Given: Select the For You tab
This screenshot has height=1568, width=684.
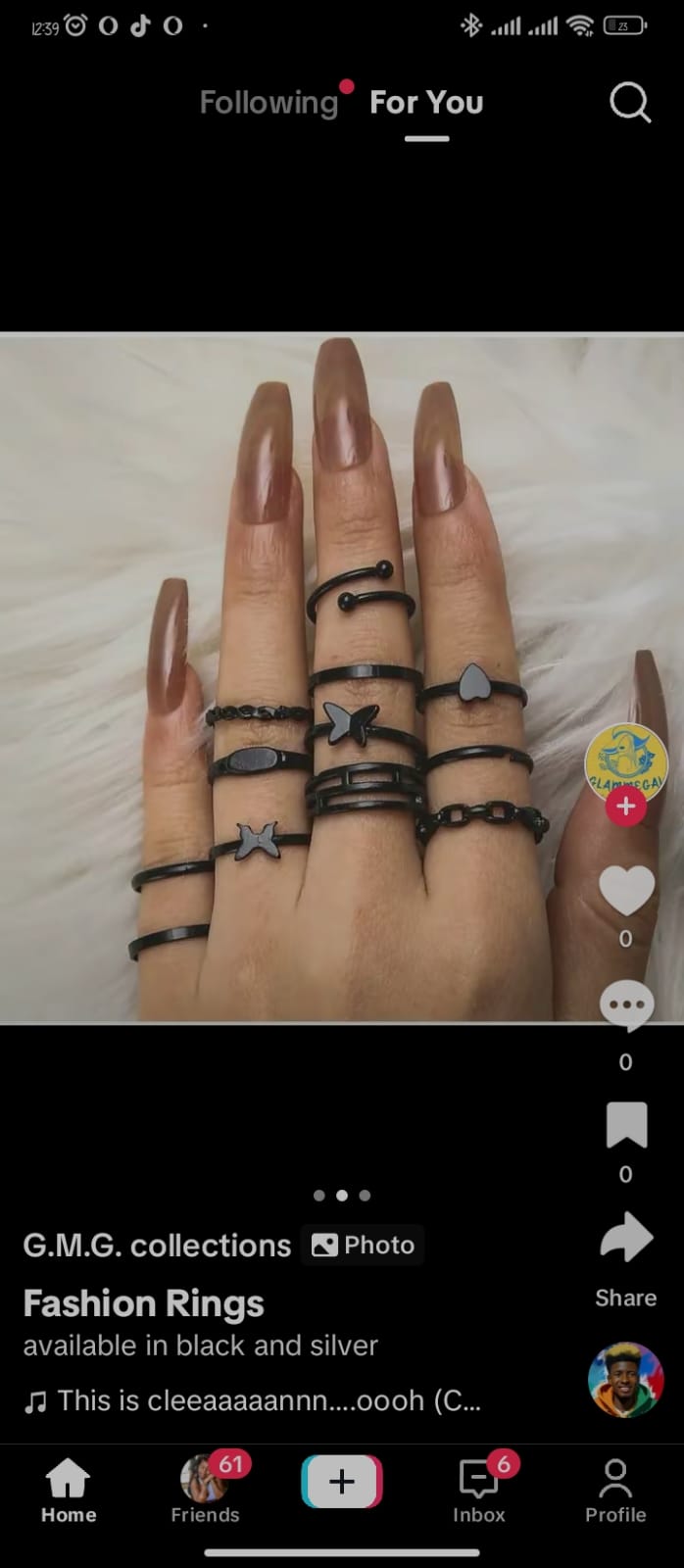Looking at the screenshot, I should [x=426, y=102].
